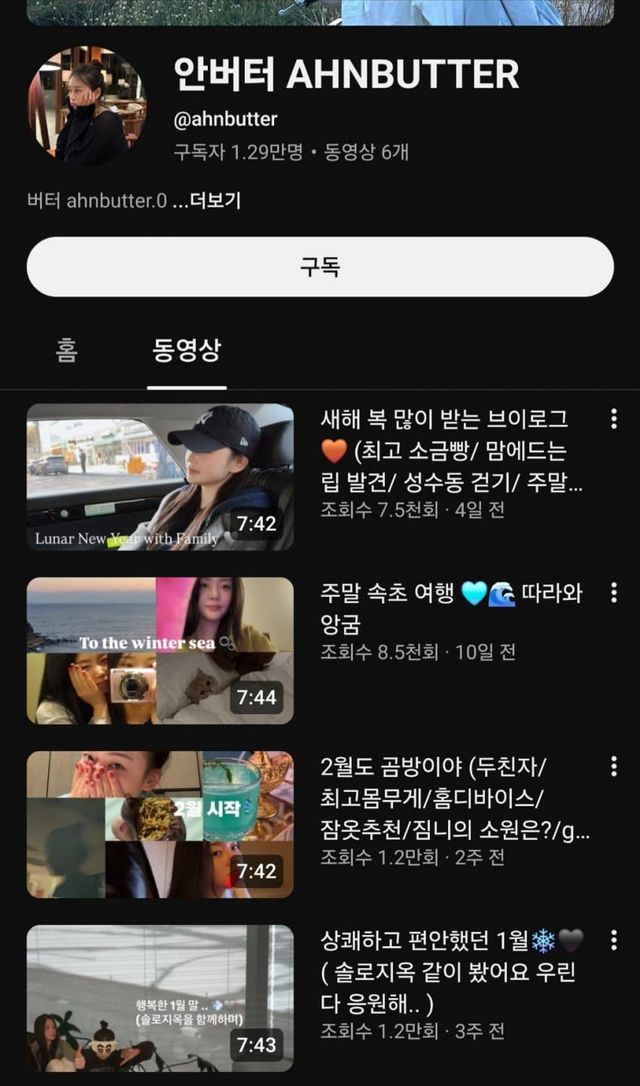Play the Lunar New Year with Family video
The image size is (640, 1086).
tap(160, 477)
